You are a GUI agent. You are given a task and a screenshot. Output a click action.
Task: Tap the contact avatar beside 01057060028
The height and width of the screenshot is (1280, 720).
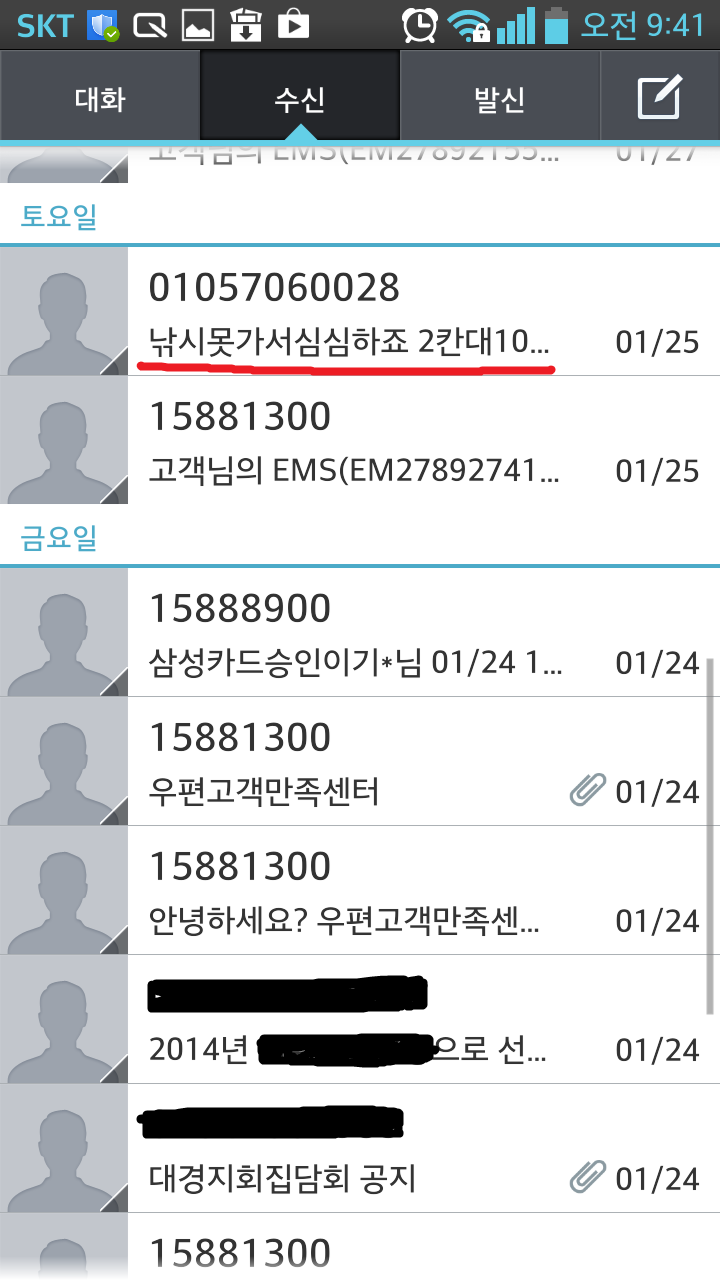click(x=64, y=311)
